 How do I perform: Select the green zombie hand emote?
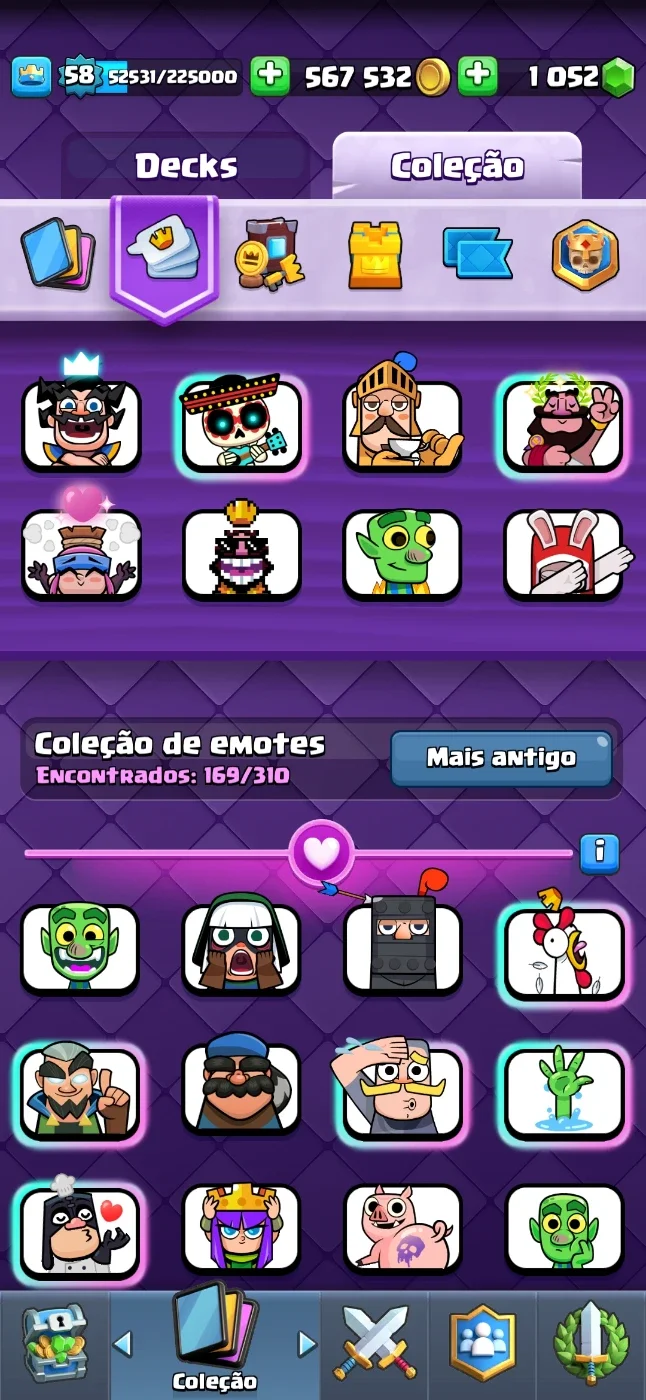click(x=564, y=1094)
